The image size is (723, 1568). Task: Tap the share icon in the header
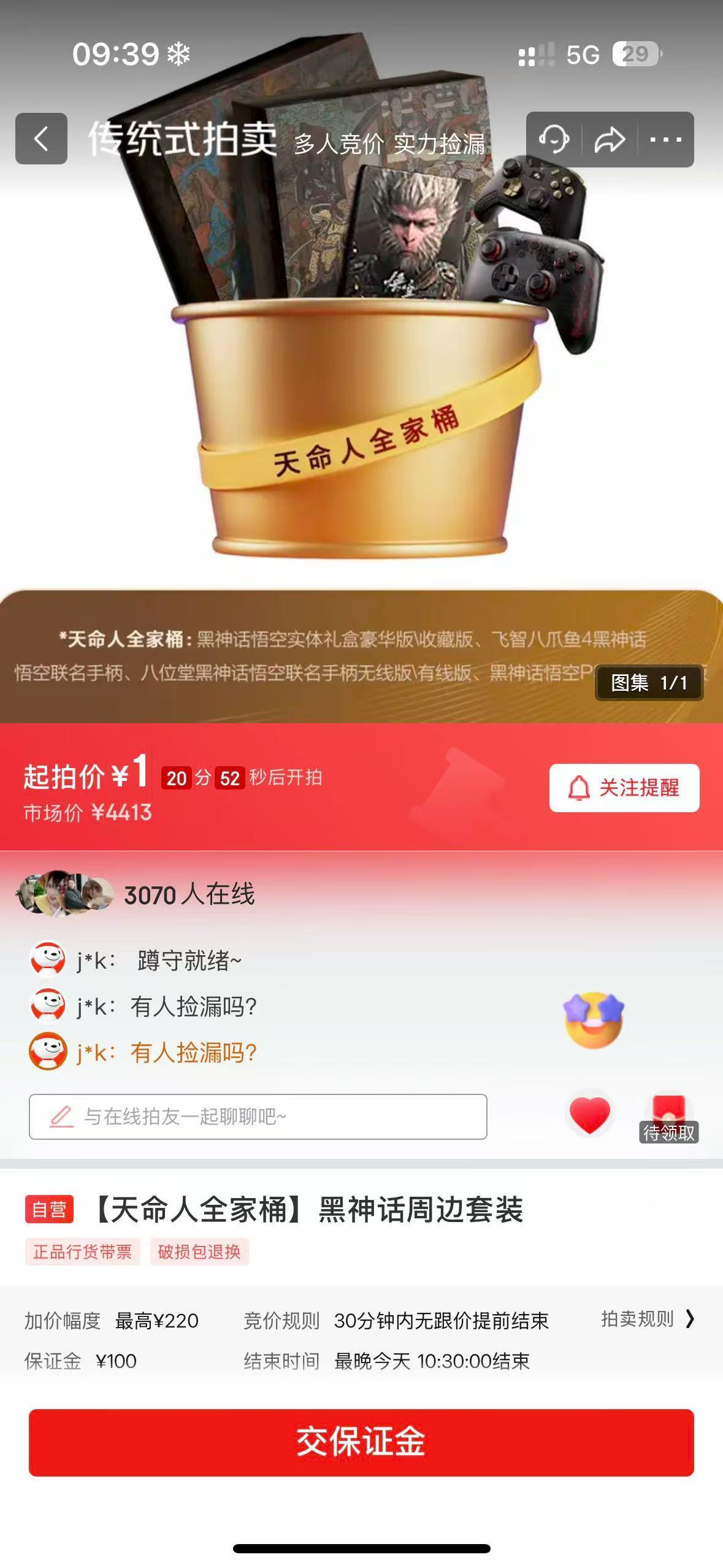[609, 139]
